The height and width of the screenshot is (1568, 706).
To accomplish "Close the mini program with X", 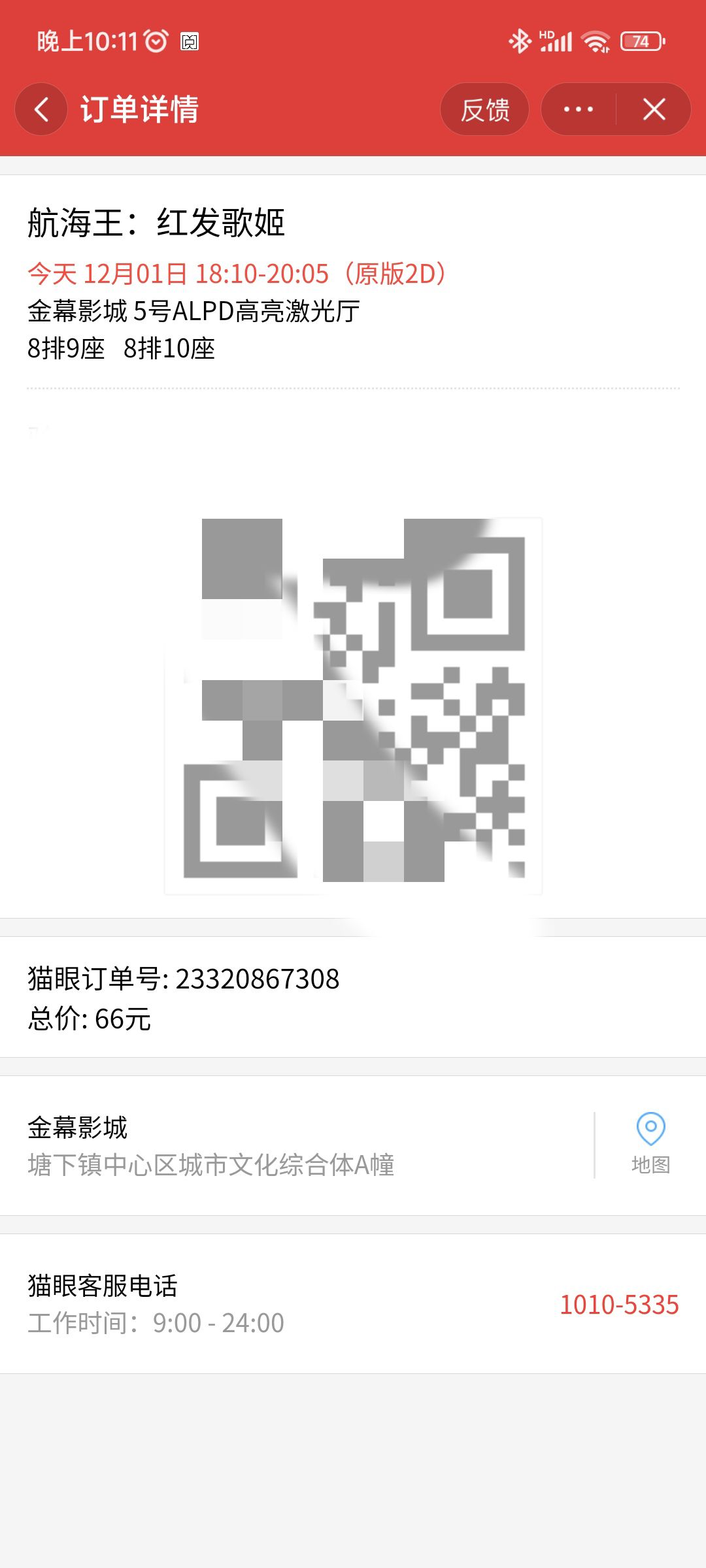I will tap(654, 109).
